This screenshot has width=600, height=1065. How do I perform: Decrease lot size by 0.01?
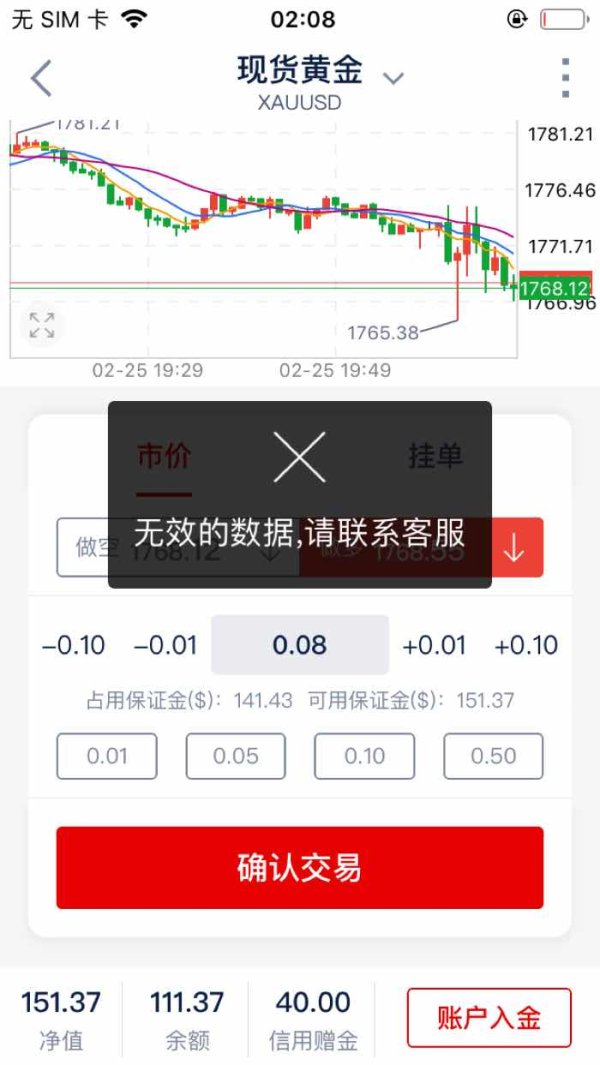pos(165,645)
